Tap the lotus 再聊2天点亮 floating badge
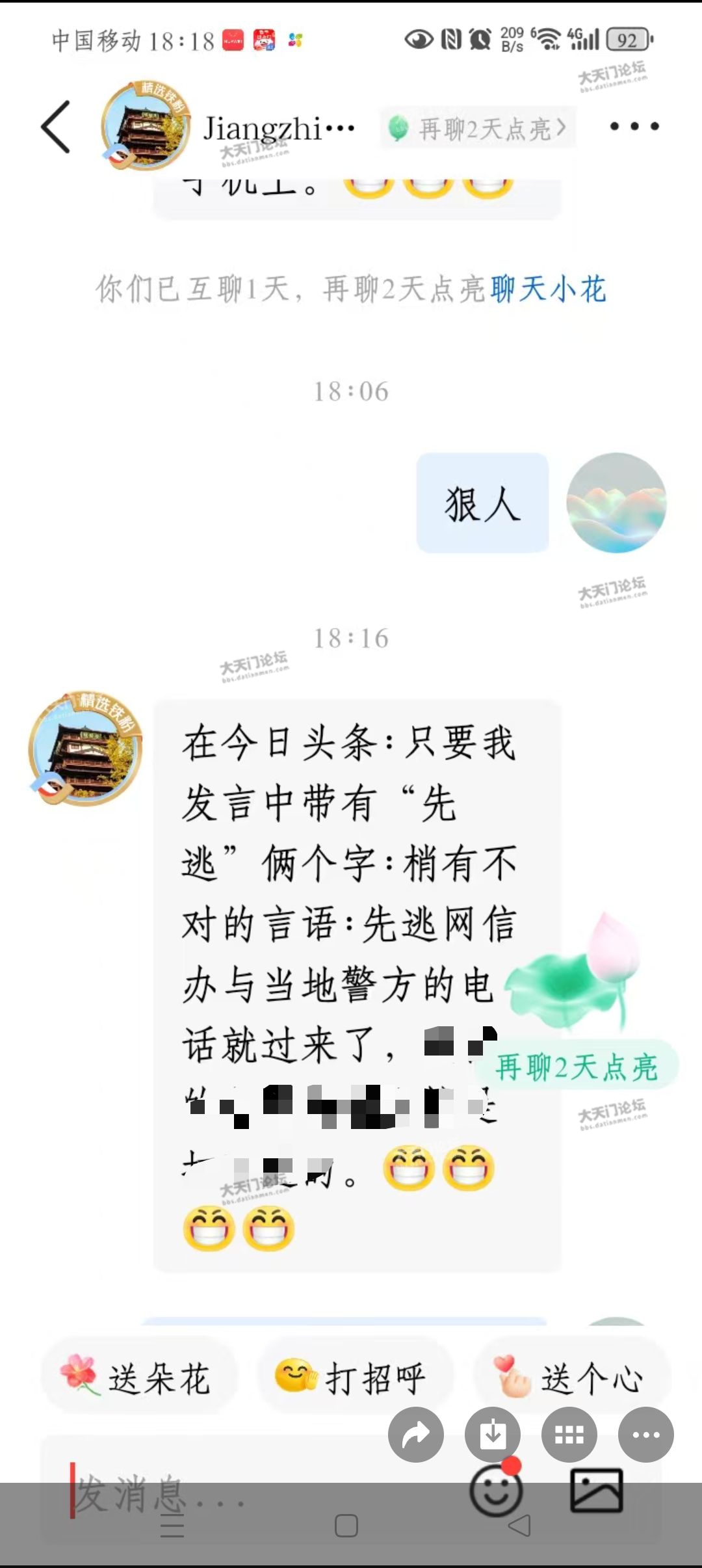702x1568 pixels. (576, 1067)
